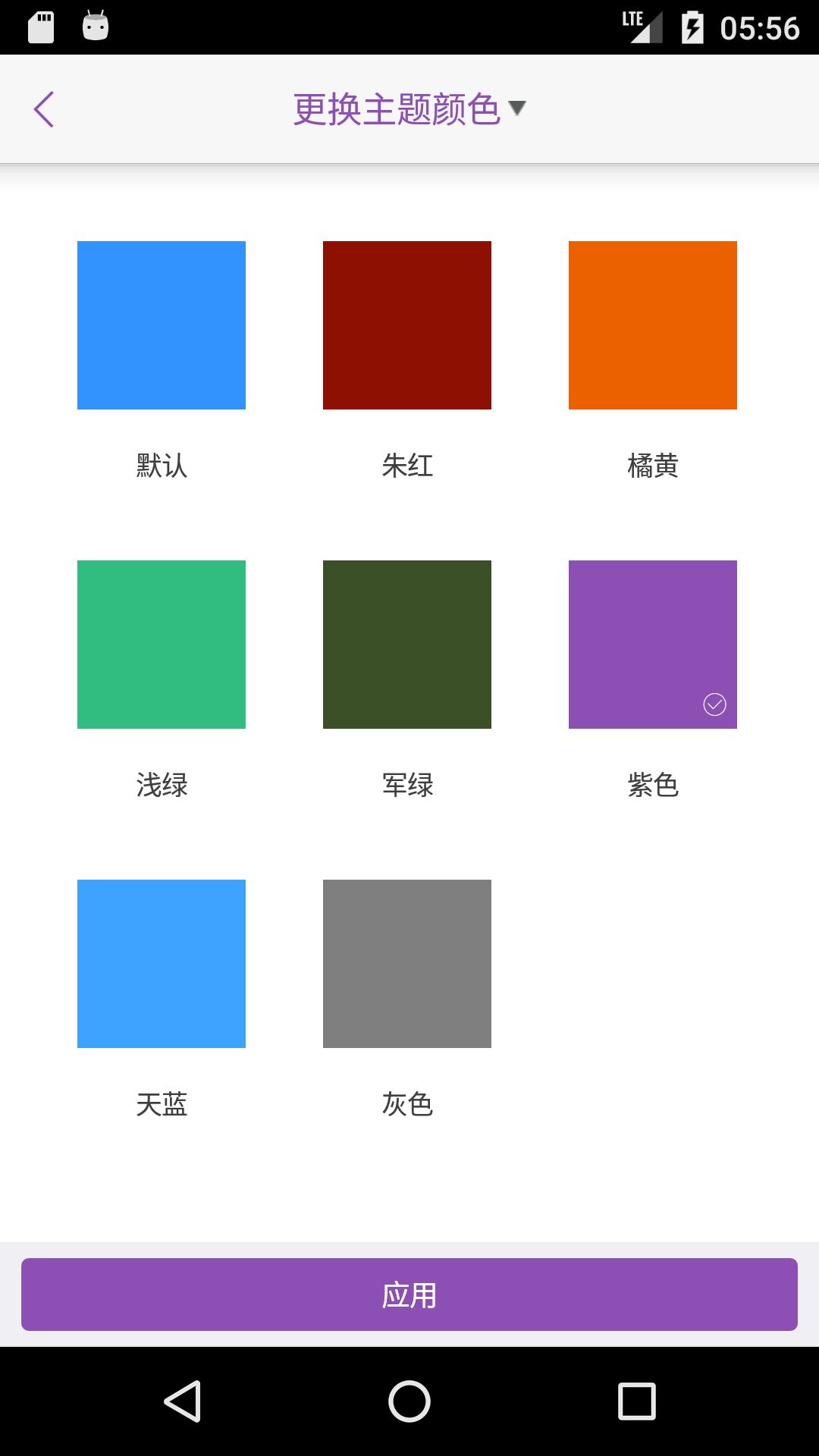Tap the 应用 button to apply theme

409,1295
